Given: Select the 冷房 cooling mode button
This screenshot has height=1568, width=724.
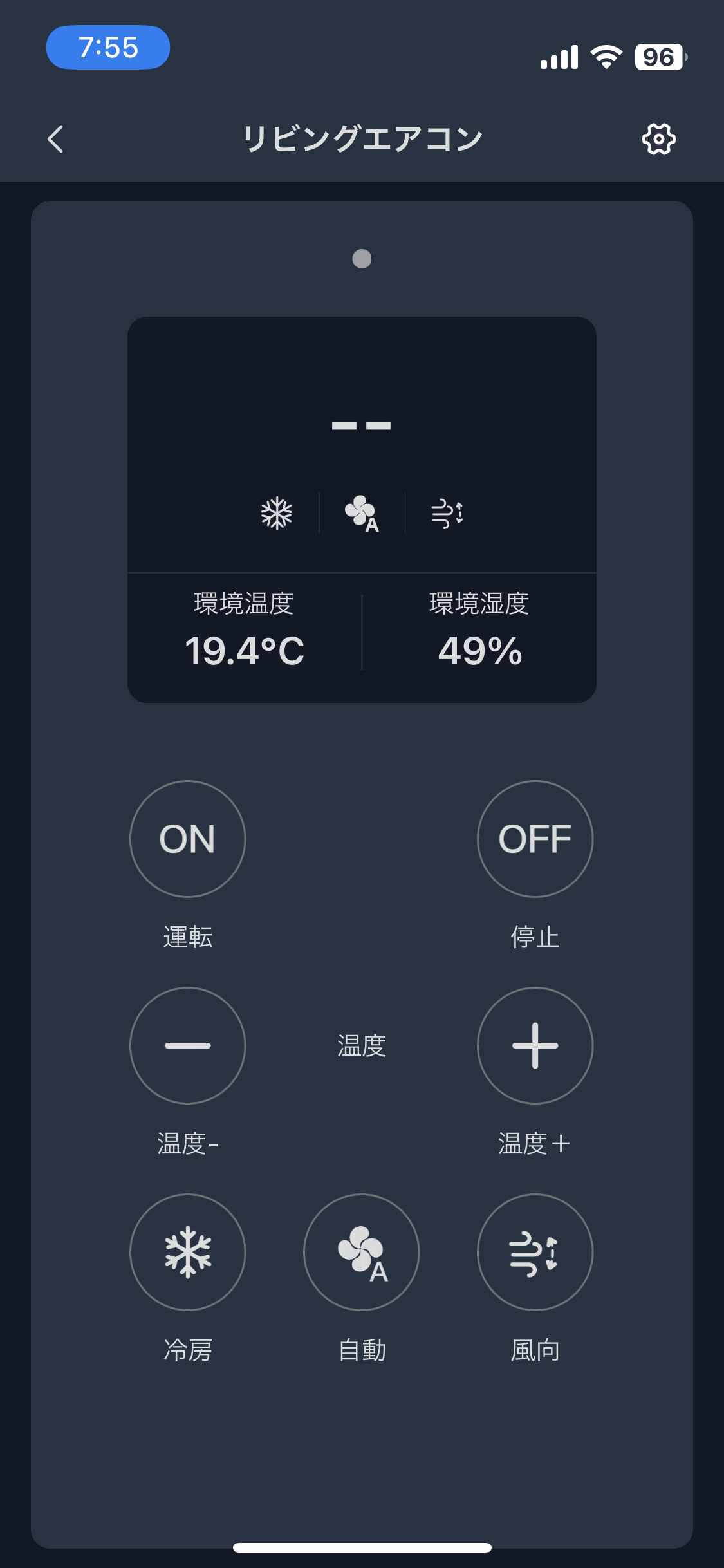Looking at the screenshot, I should (188, 1252).
